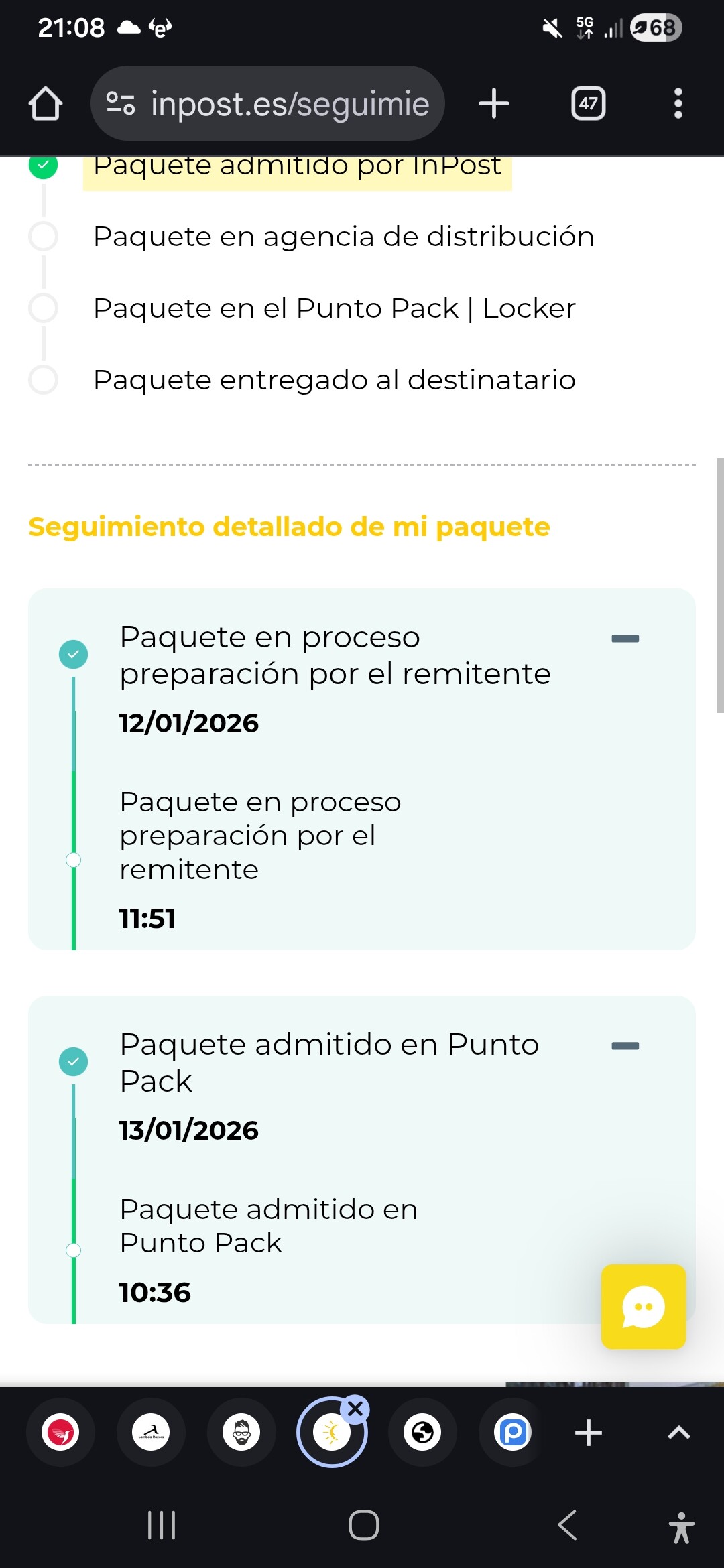This screenshot has width=724, height=1568.
Task: Go back with the system back button
Action: click(x=567, y=1526)
